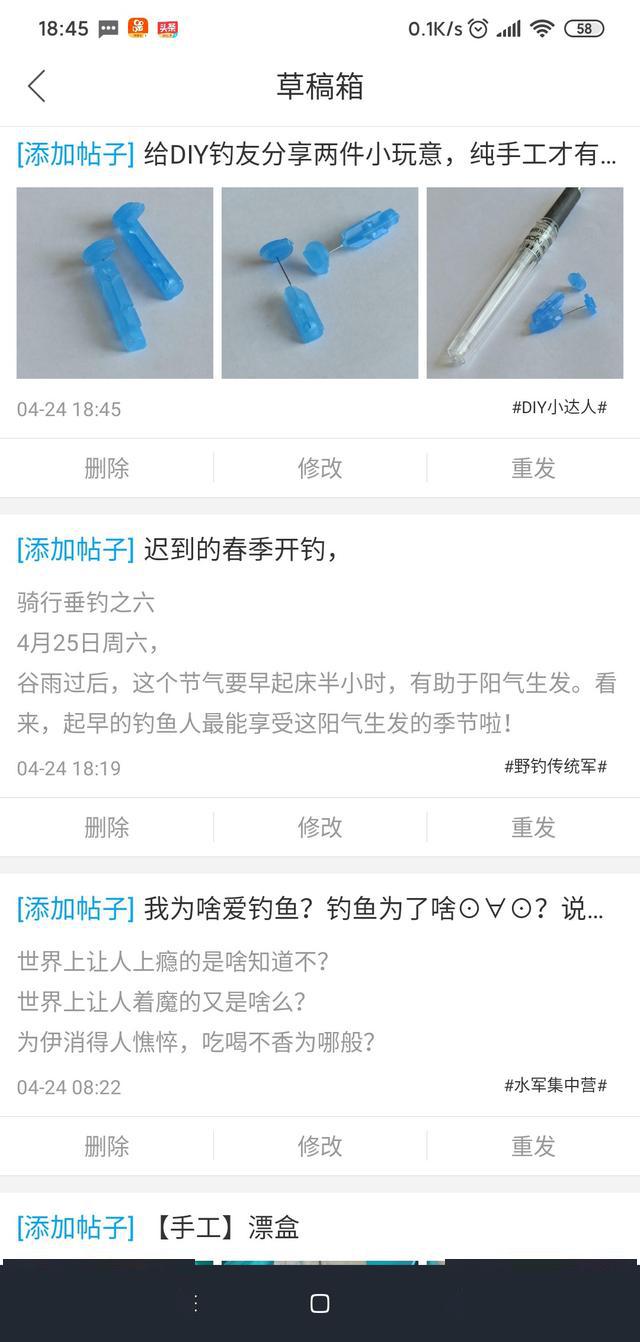
Task: Go back from the 草稿箱 page
Action: click(37, 86)
